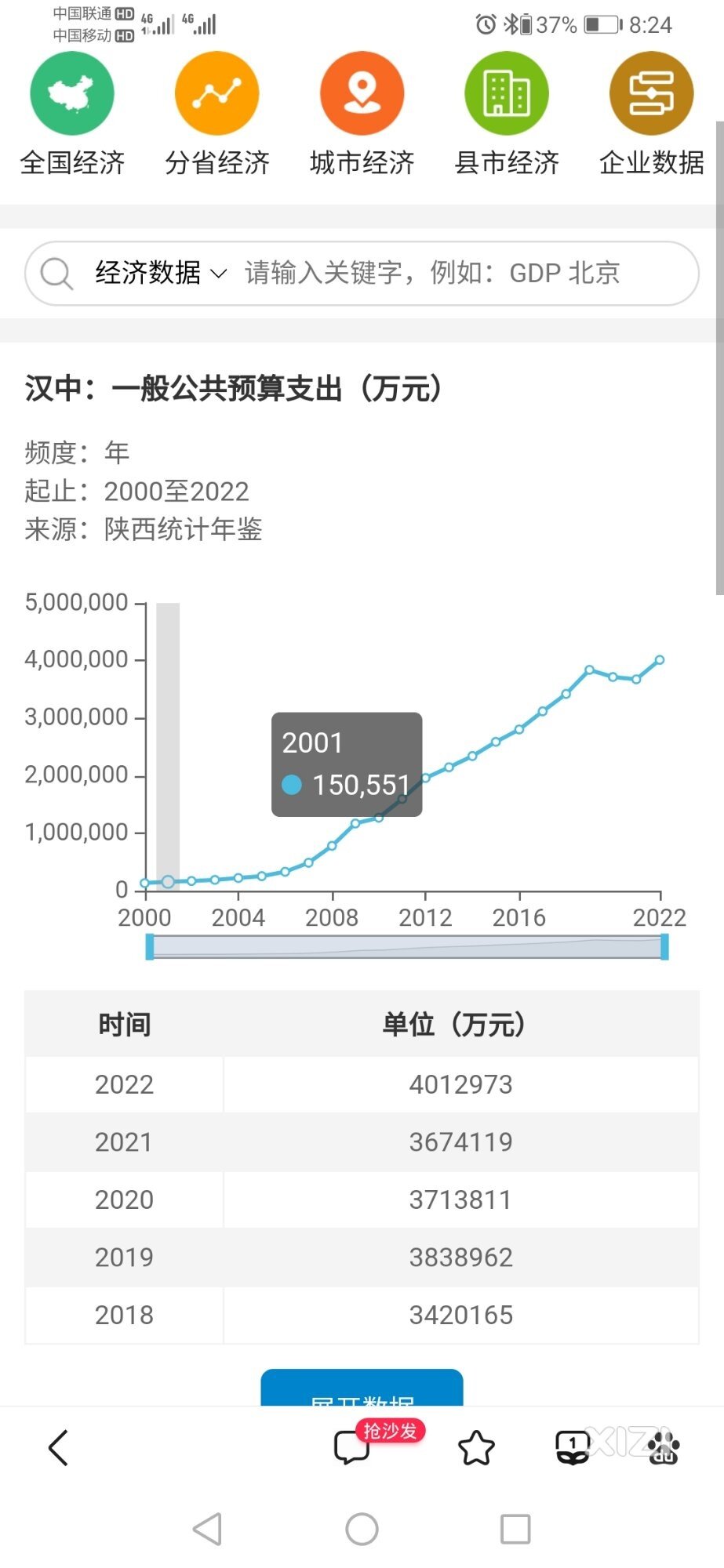The width and height of the screenshot is (724, 1568).
Task: Tap the system home button
Action: pos(362,1529)
